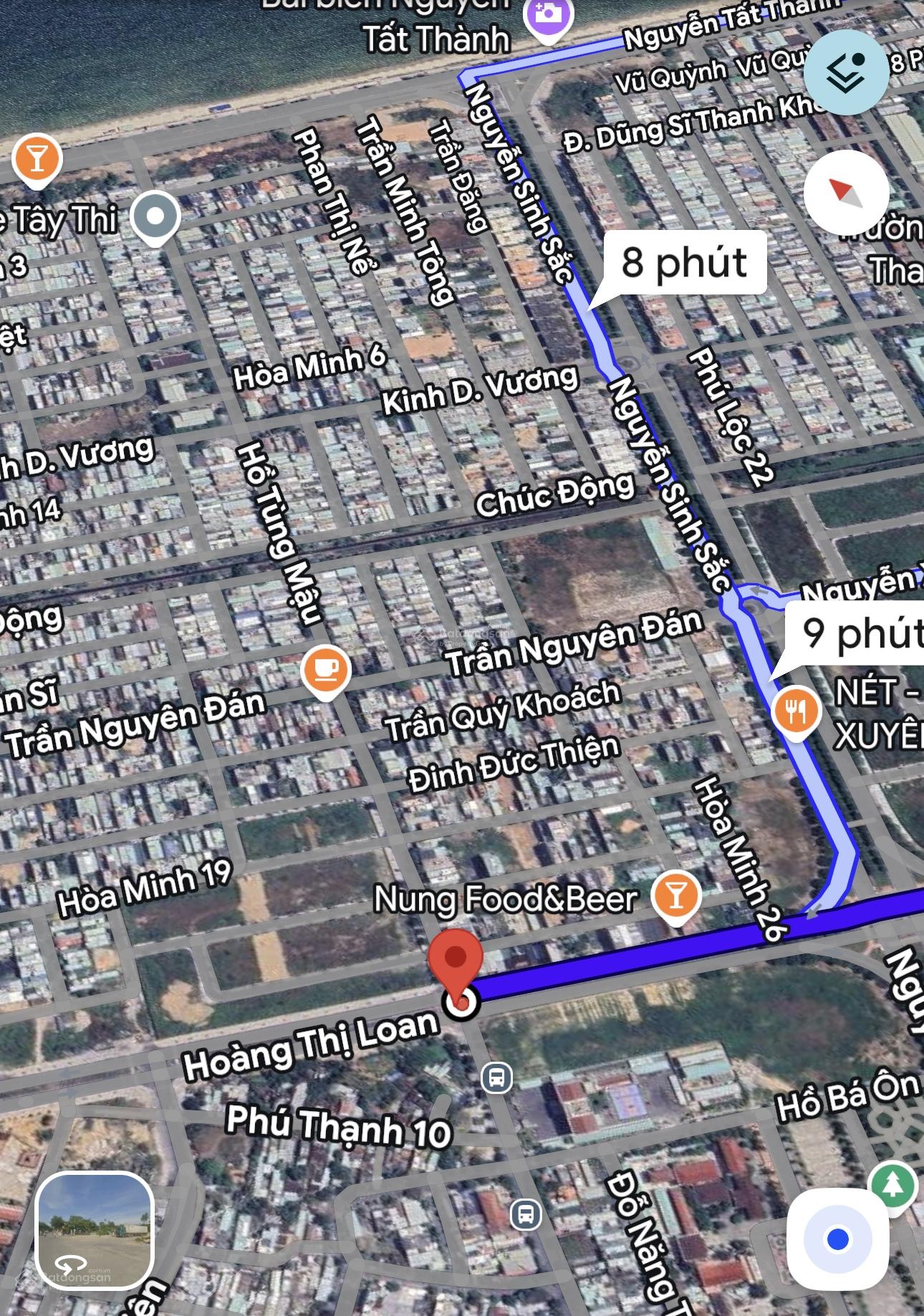The image size is (924, 1316).
Task: Open the Nung Food&Beer bar marker
Action: pos(675,895)
